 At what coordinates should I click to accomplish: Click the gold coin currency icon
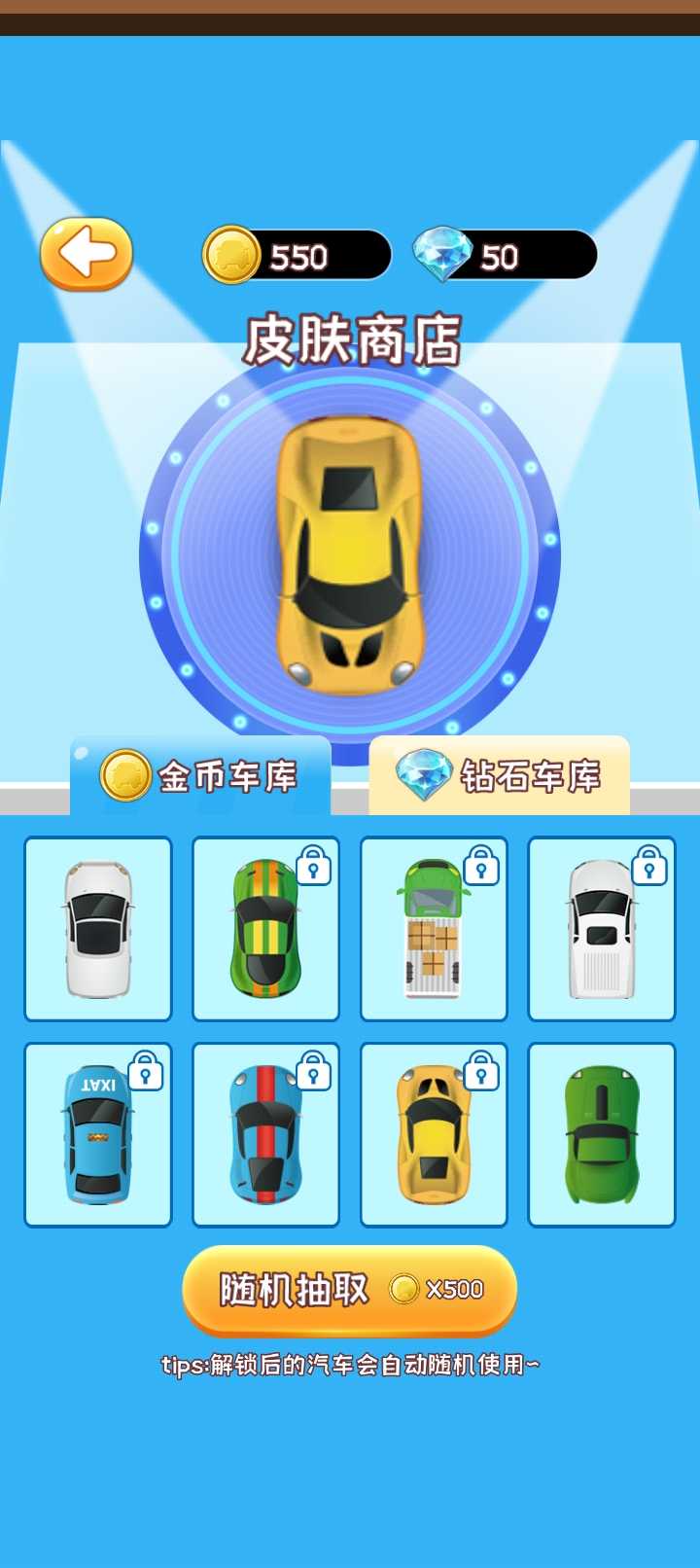(x=229, y=255)
